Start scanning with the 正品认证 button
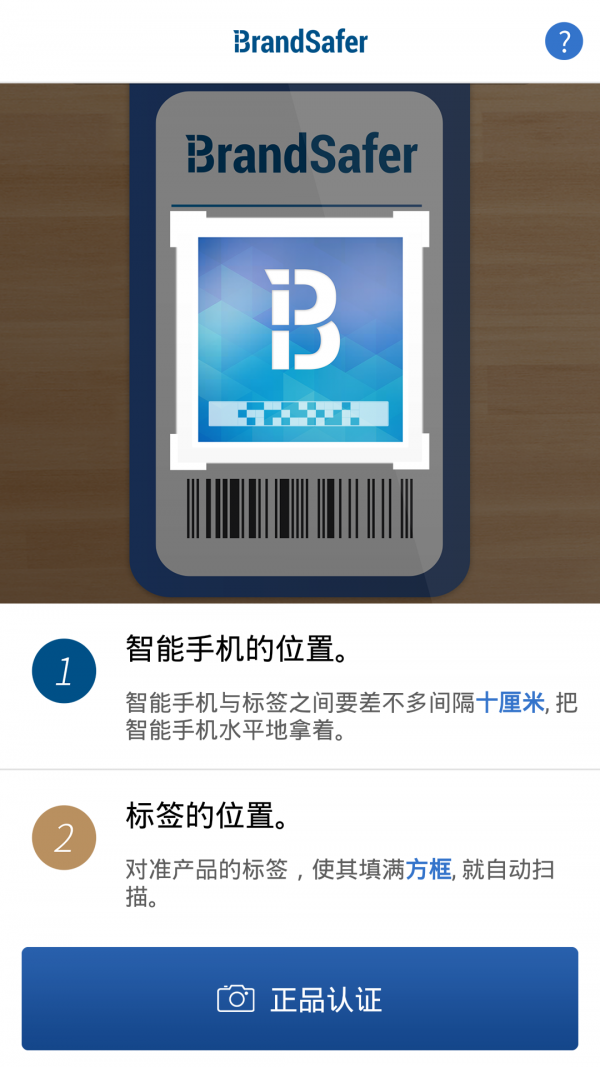 [x=300, y=998]
